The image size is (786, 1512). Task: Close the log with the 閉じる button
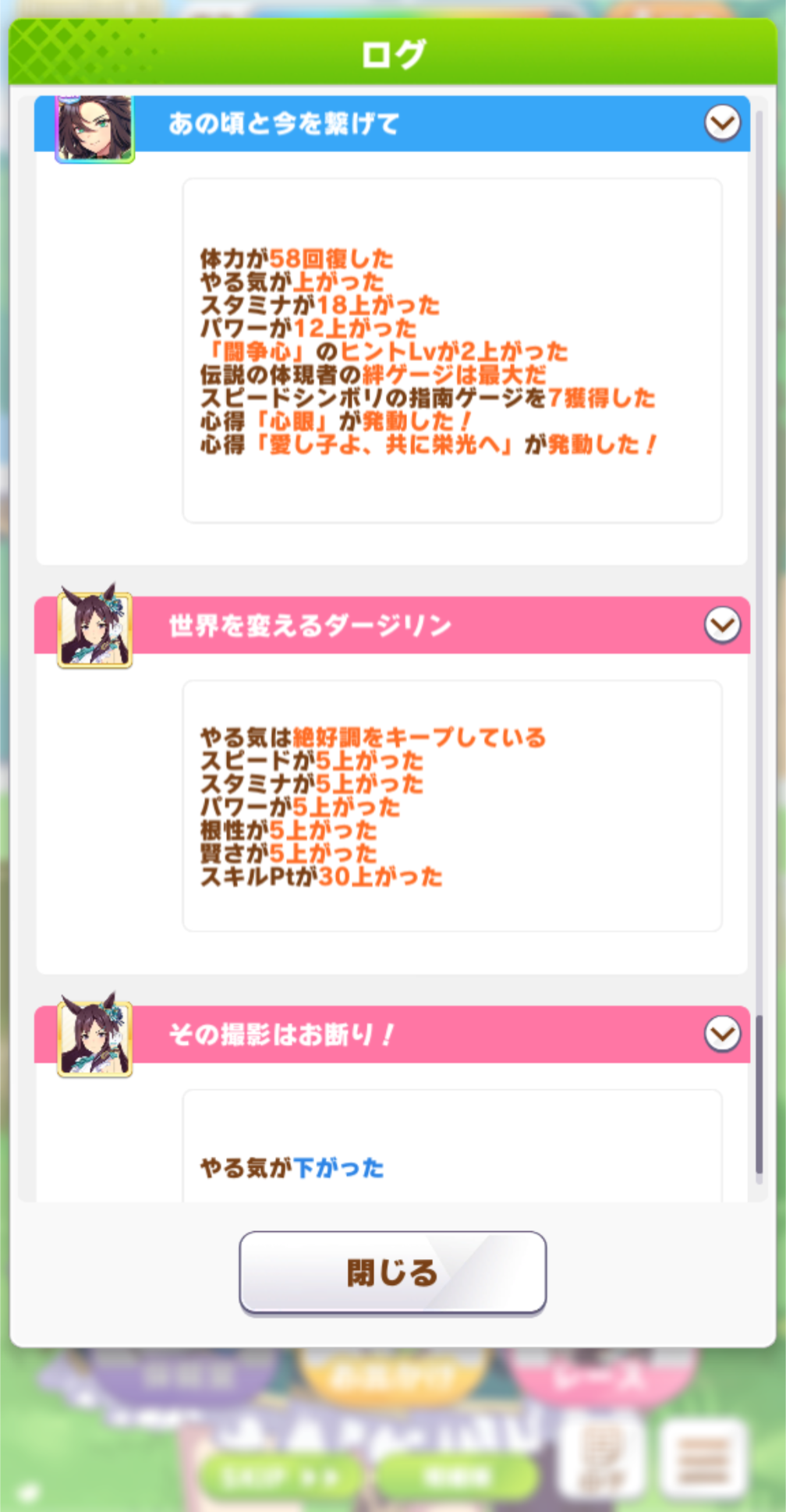click(392, 1272)
